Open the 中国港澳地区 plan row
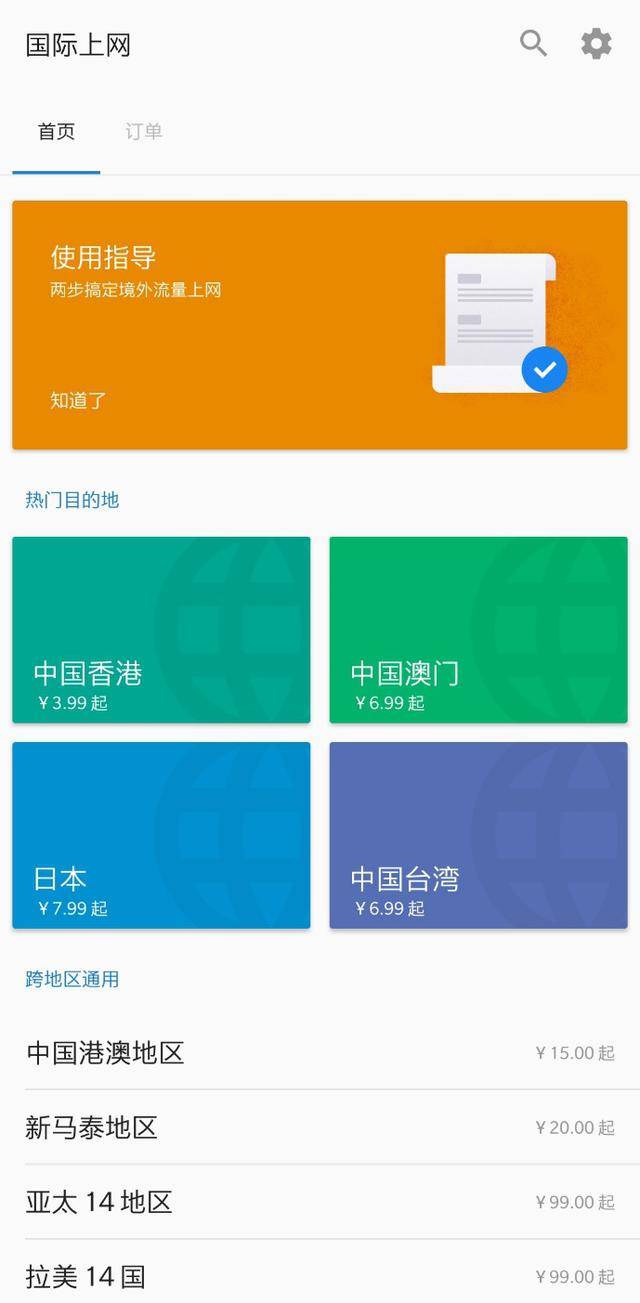This screenshot has width=640, height=1303. [320, 1053]
